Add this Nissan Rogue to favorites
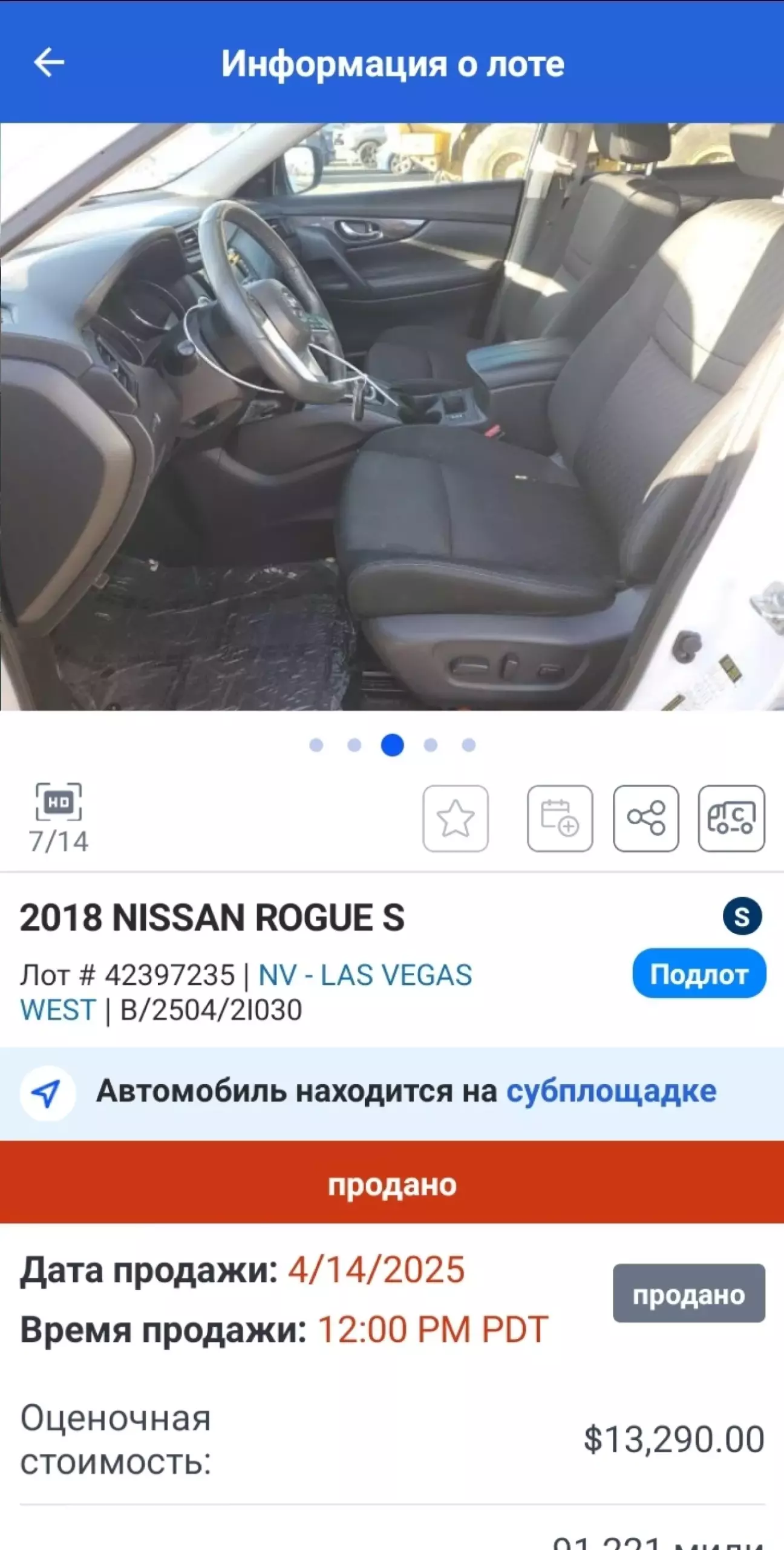784x1550 pixels. 456,818
